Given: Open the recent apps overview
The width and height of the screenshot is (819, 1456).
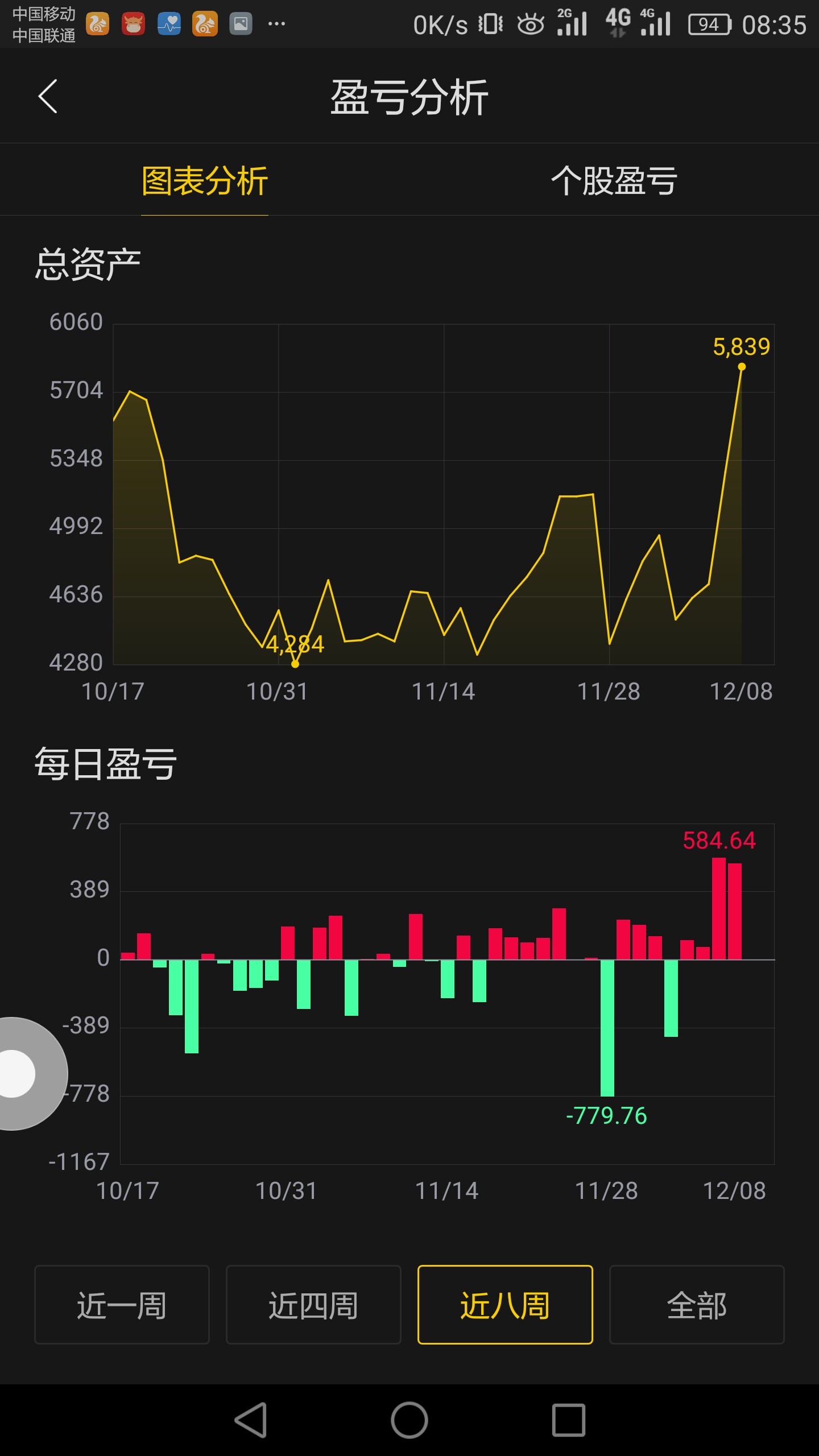Looking at the screenshot, I should 568,1420.
